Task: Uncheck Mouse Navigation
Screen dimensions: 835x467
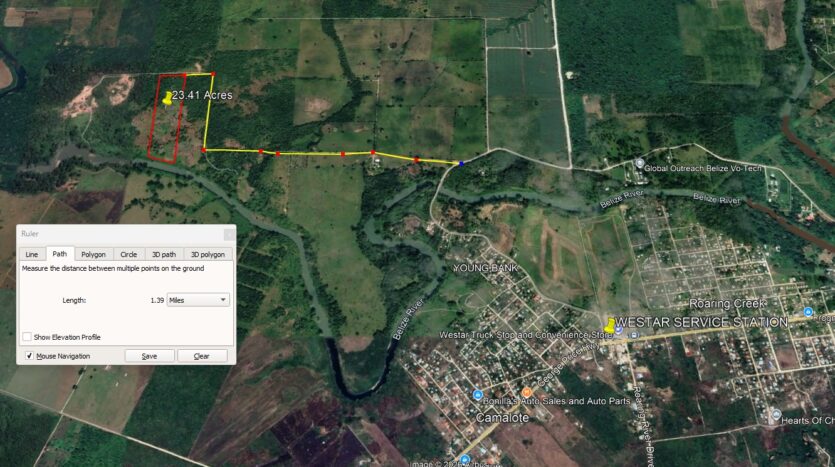Action: 27,356
